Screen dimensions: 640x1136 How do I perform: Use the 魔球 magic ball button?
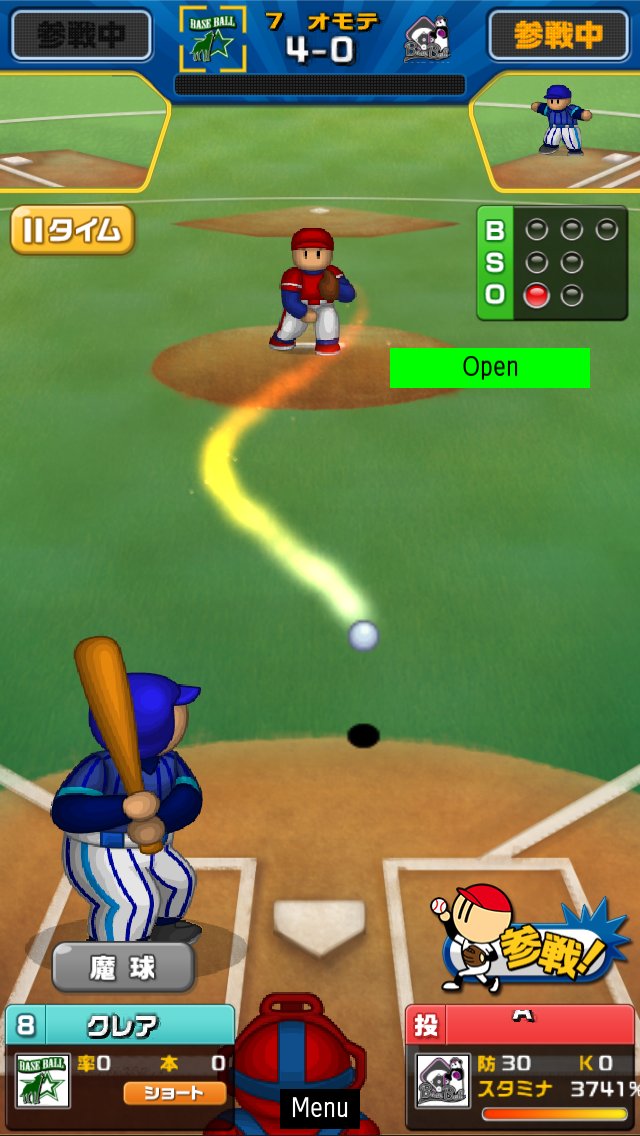[x=122, y=967]
